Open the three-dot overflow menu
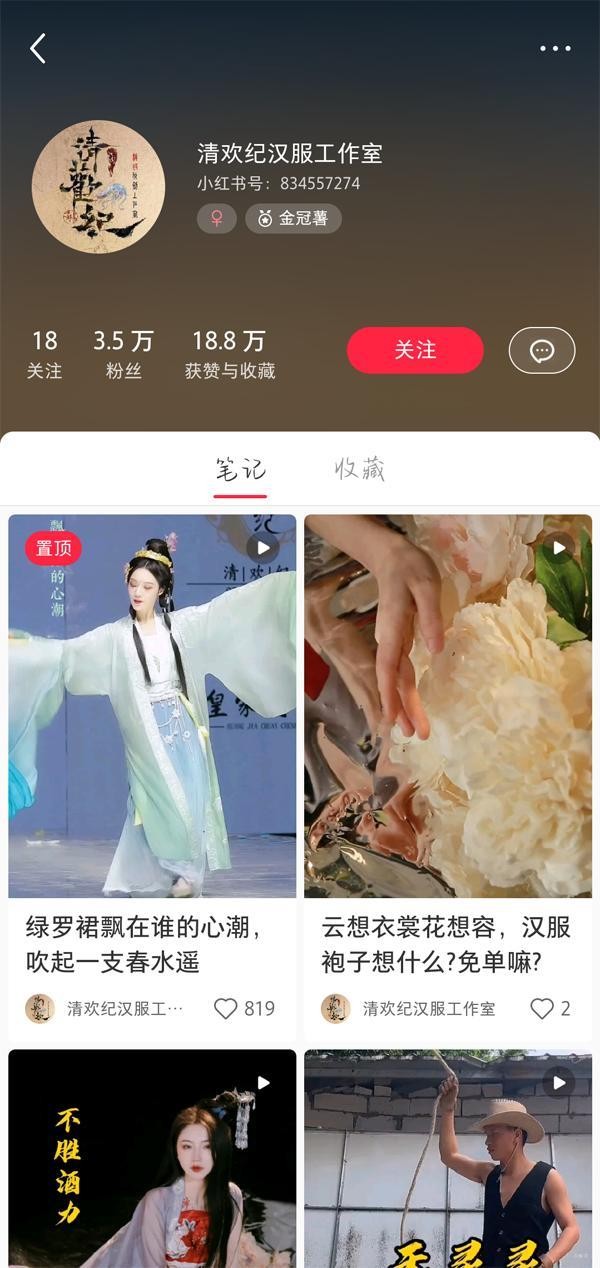 tap(555, 48)
